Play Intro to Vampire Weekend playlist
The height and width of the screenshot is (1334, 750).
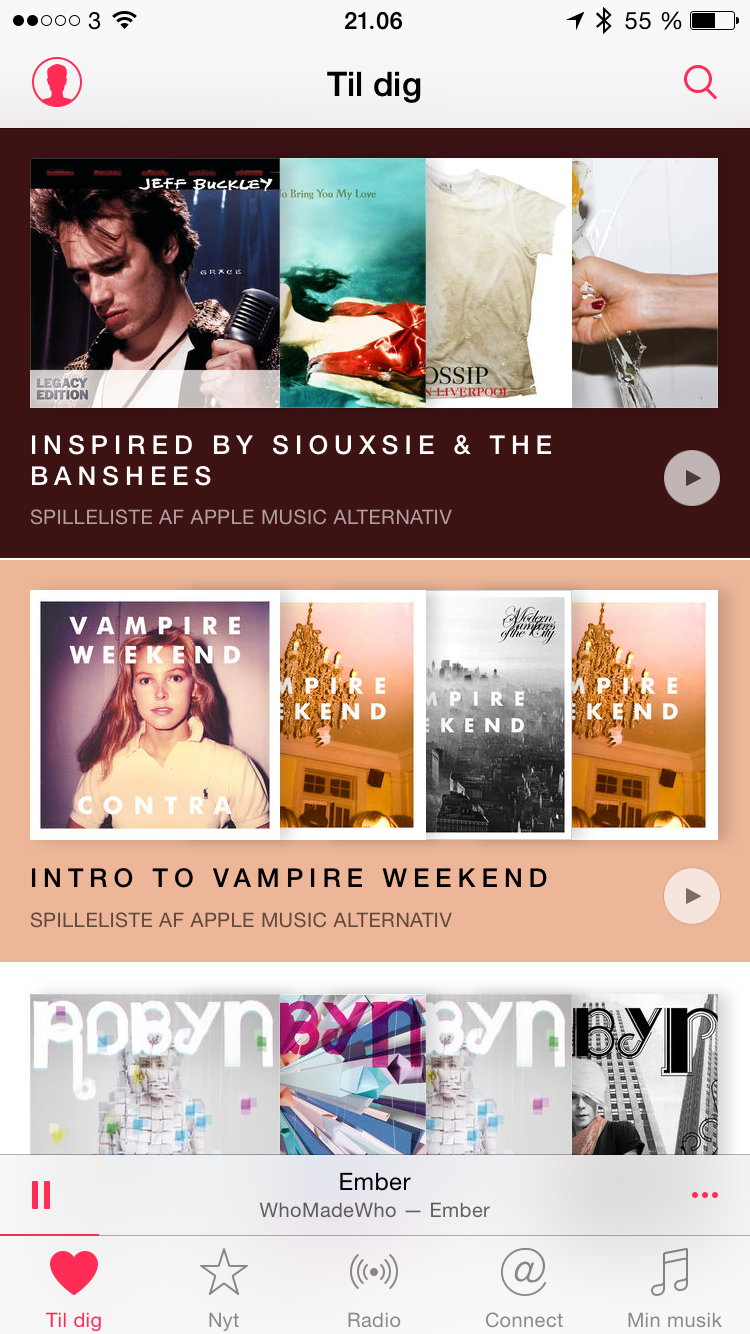pos(692,896)
